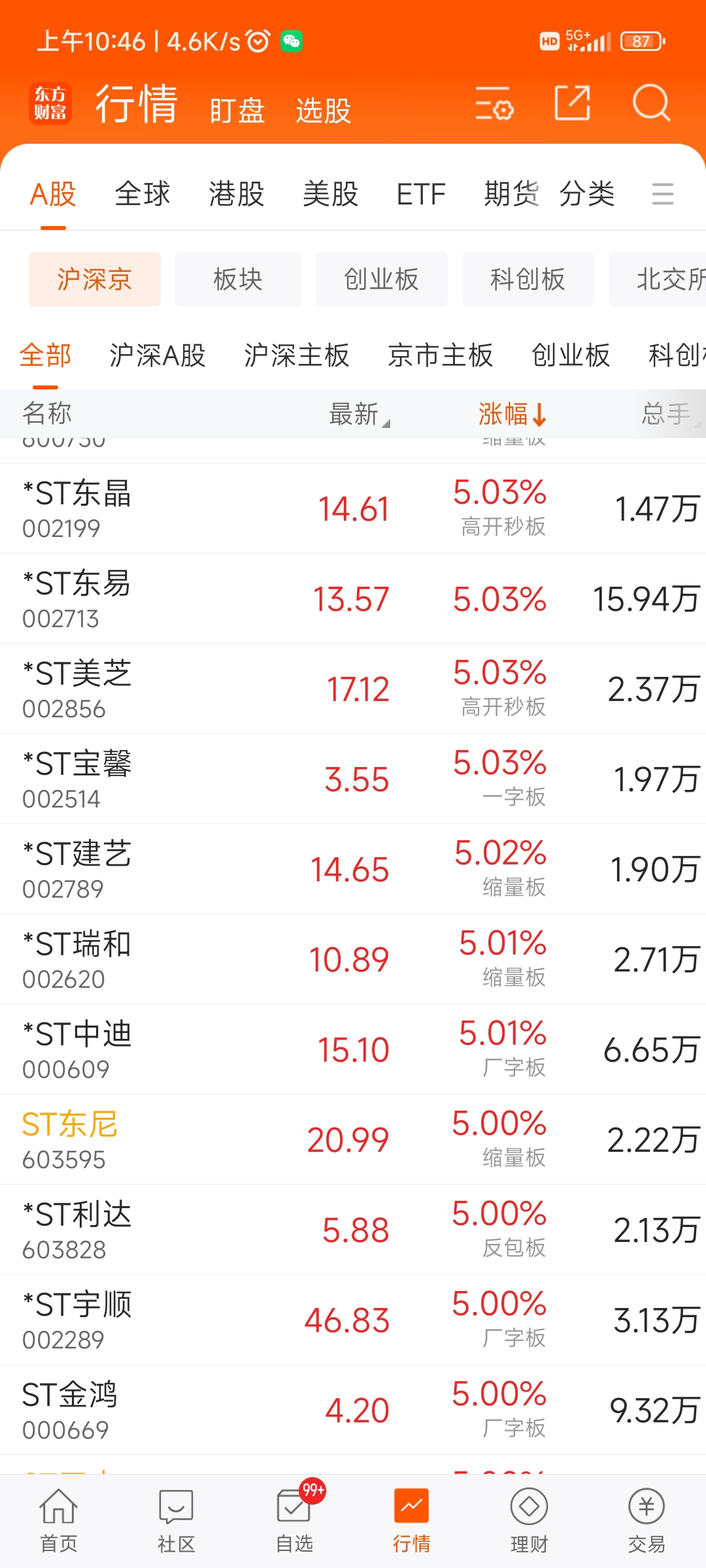Select the ETF market tab
Screen dimensions: 706x1568
(x=421, y=194)
